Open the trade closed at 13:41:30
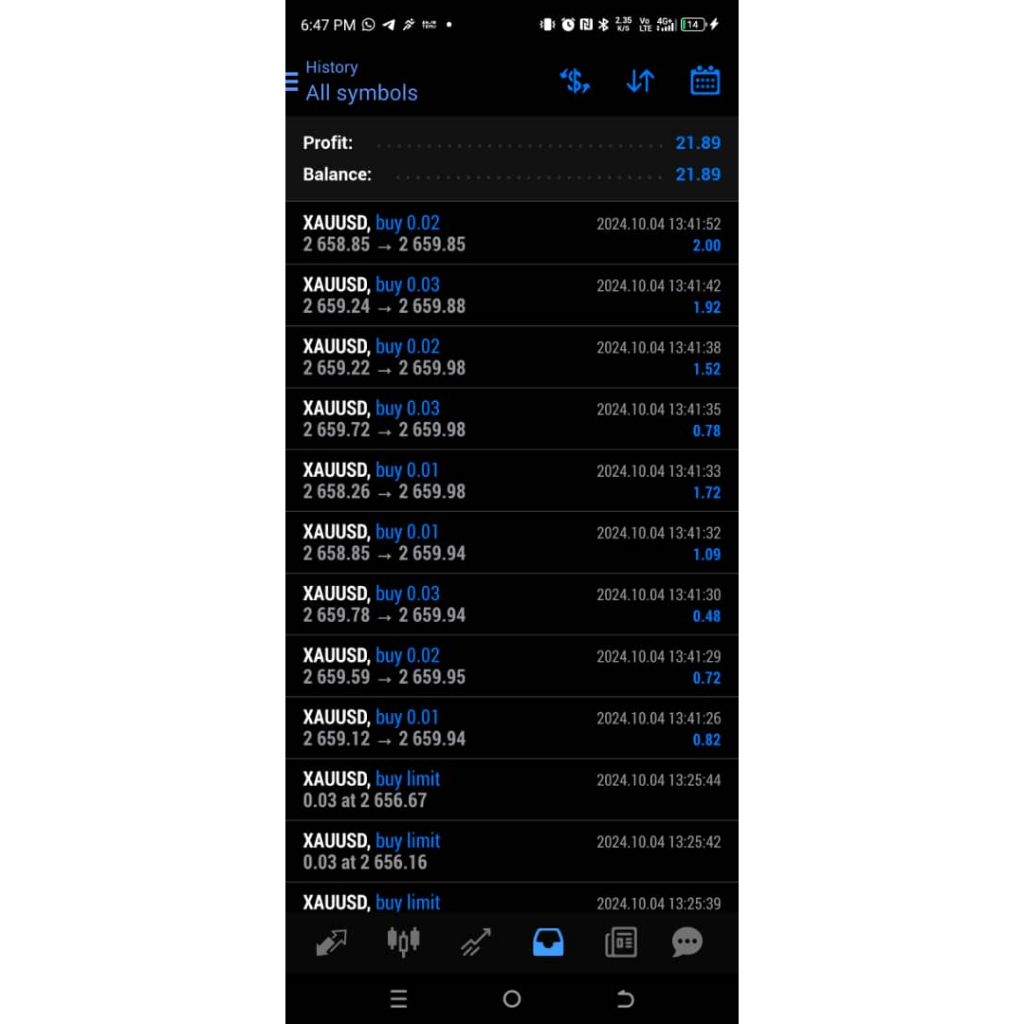Image resolution: width=1024 pixels, height=1024 pixels. (511, 605)
